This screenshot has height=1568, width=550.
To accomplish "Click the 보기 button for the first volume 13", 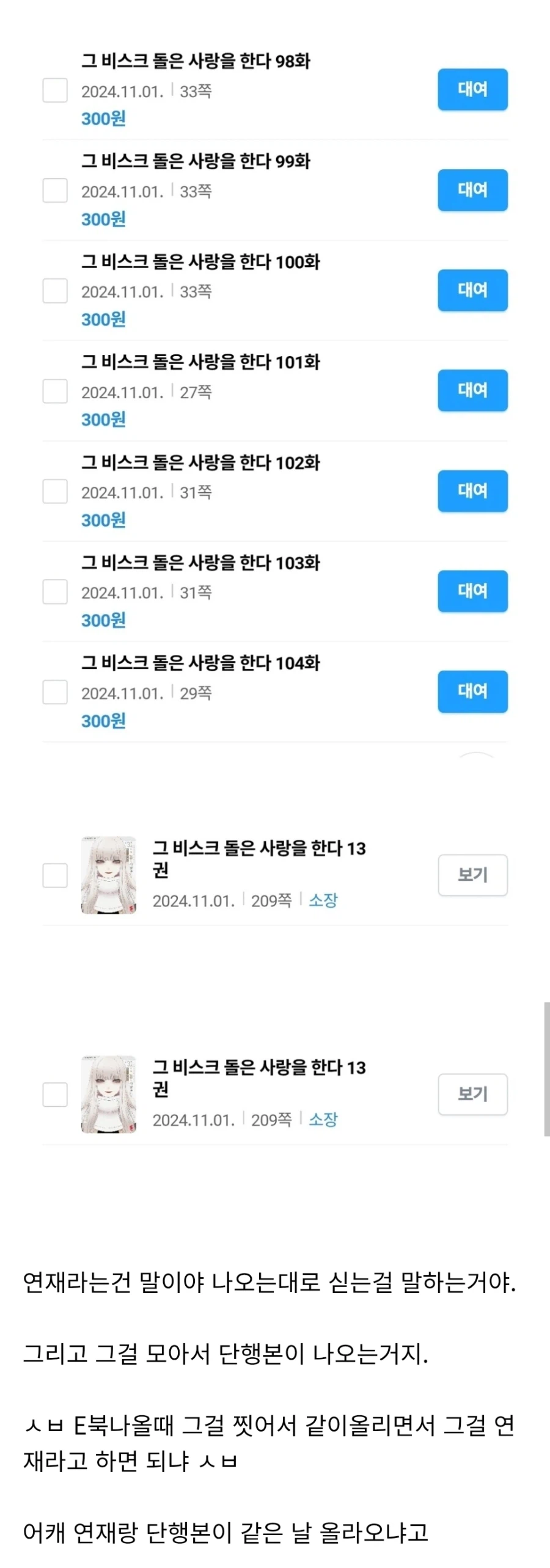I will coord(472,875).
